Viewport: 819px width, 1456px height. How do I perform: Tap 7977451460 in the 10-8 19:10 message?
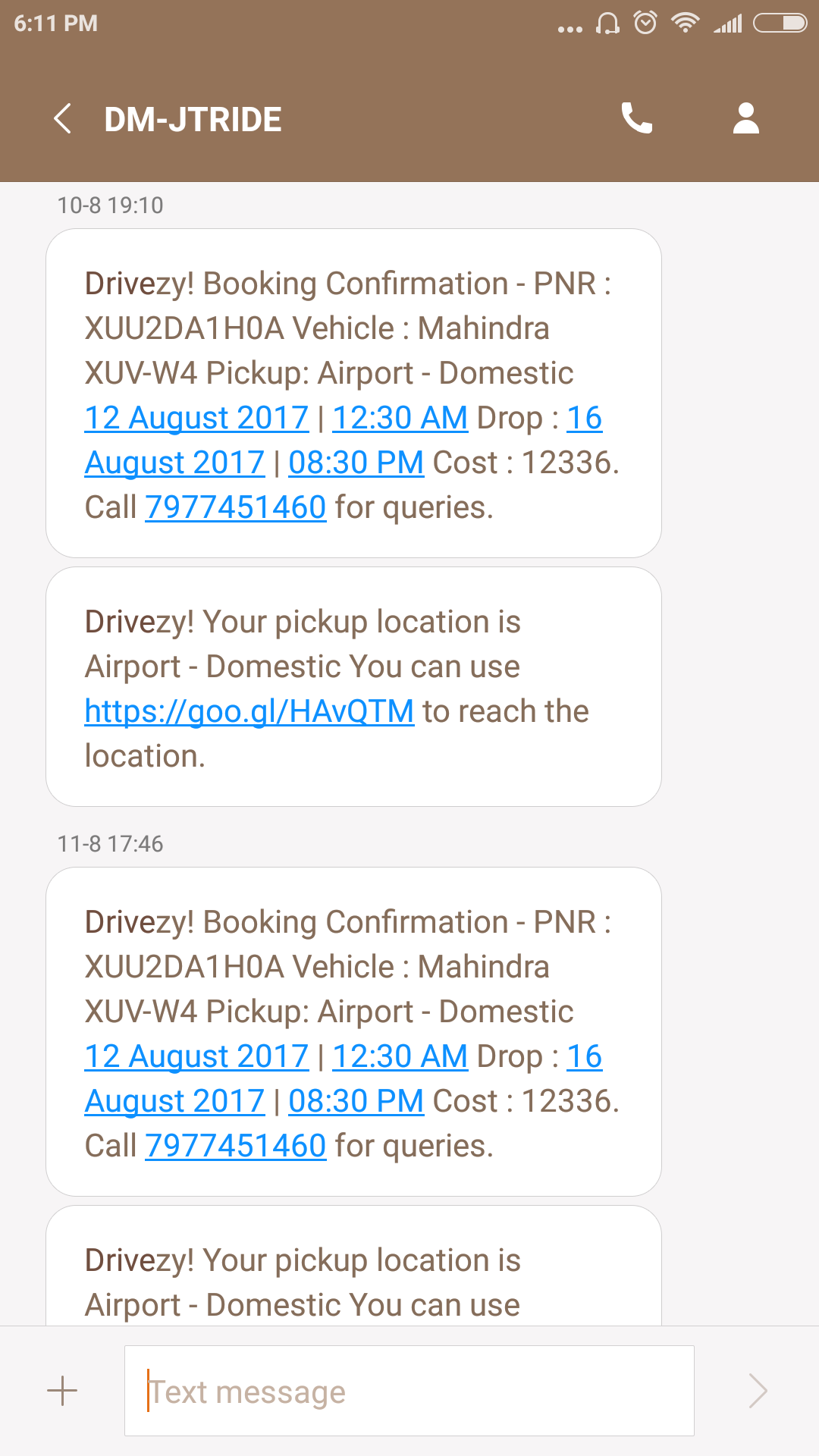pos(235,507)
